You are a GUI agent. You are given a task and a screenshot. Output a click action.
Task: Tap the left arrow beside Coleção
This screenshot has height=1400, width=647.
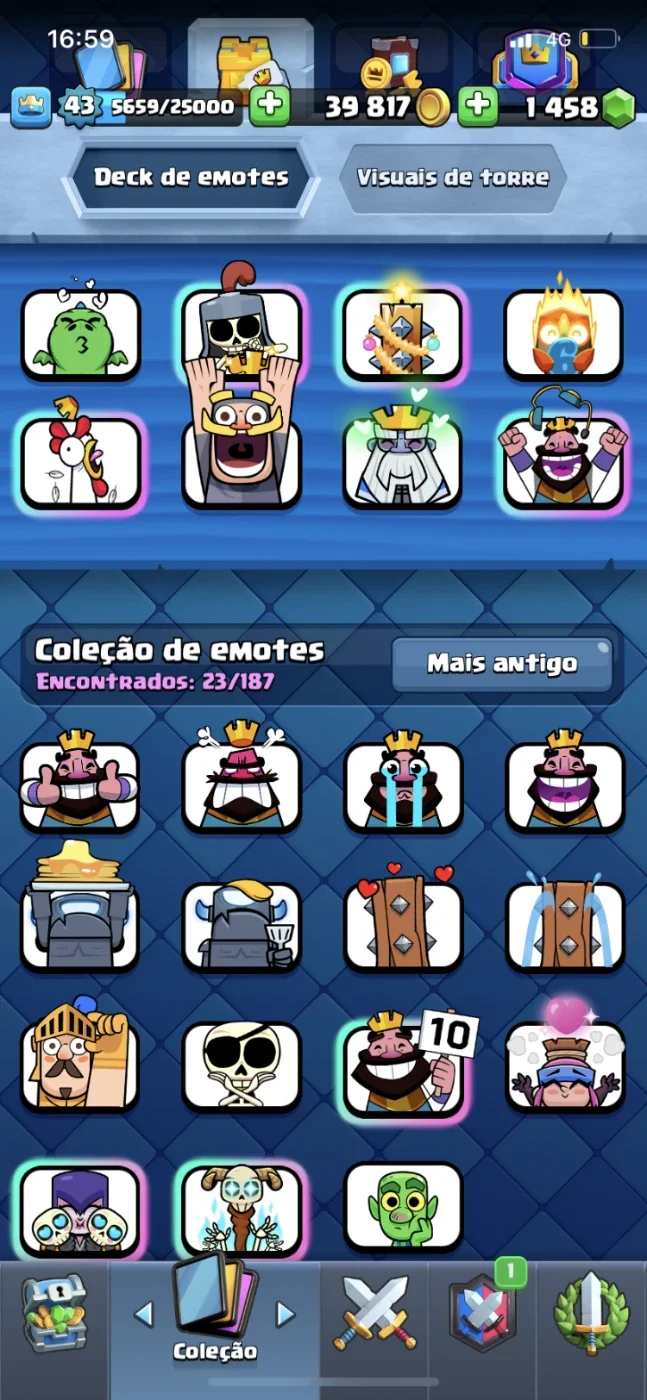tap(144, 1314)
